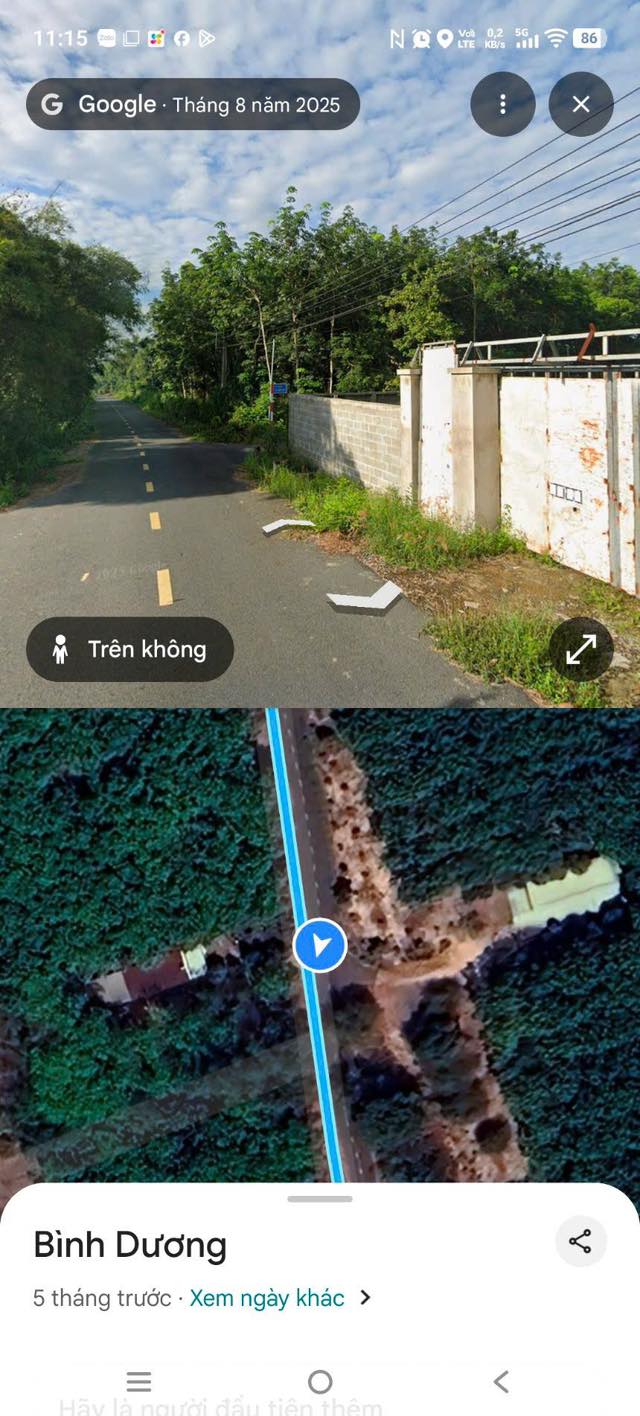Tap the blue position marker on the map
Viewport: 640px width, 1416px height.
coord(320,945)
